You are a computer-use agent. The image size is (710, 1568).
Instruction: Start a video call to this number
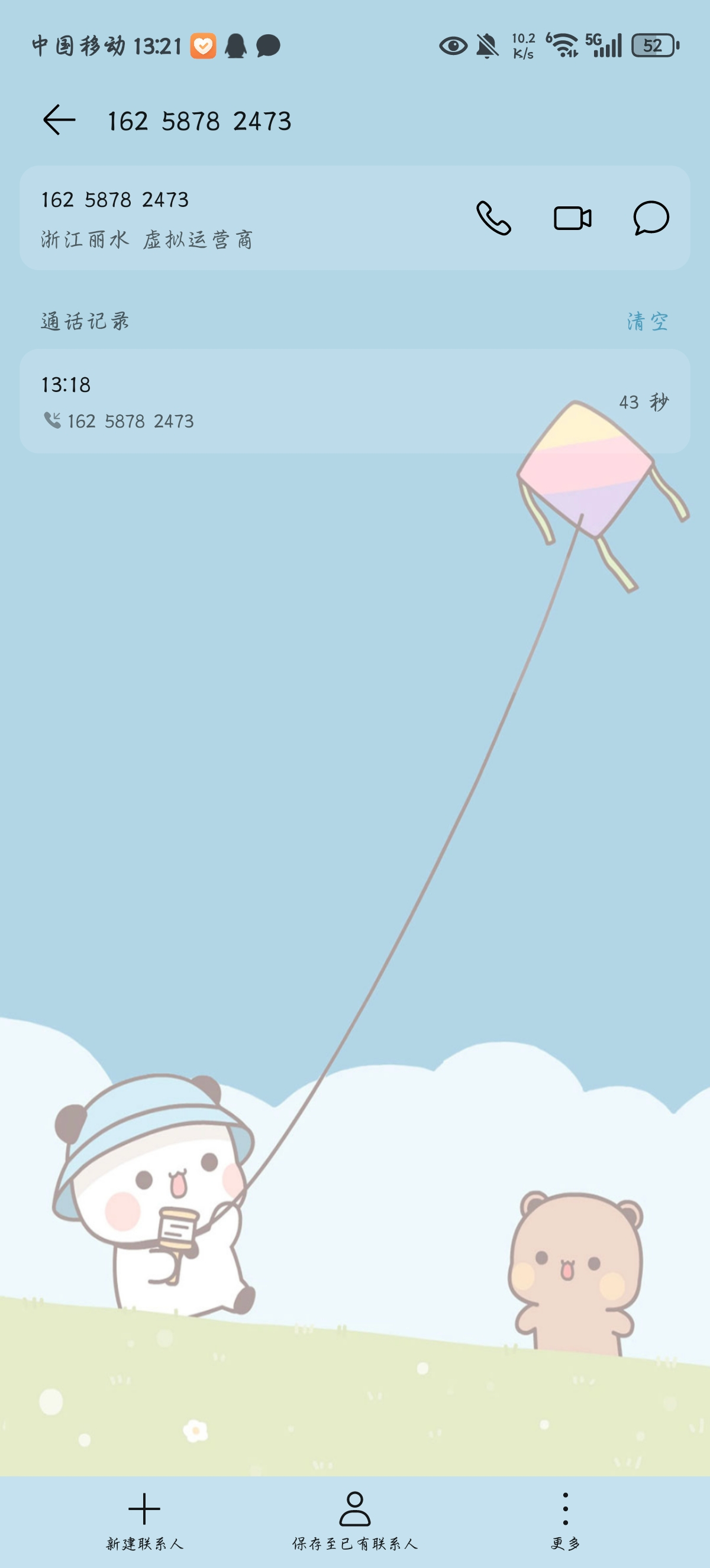click(572, 218)
